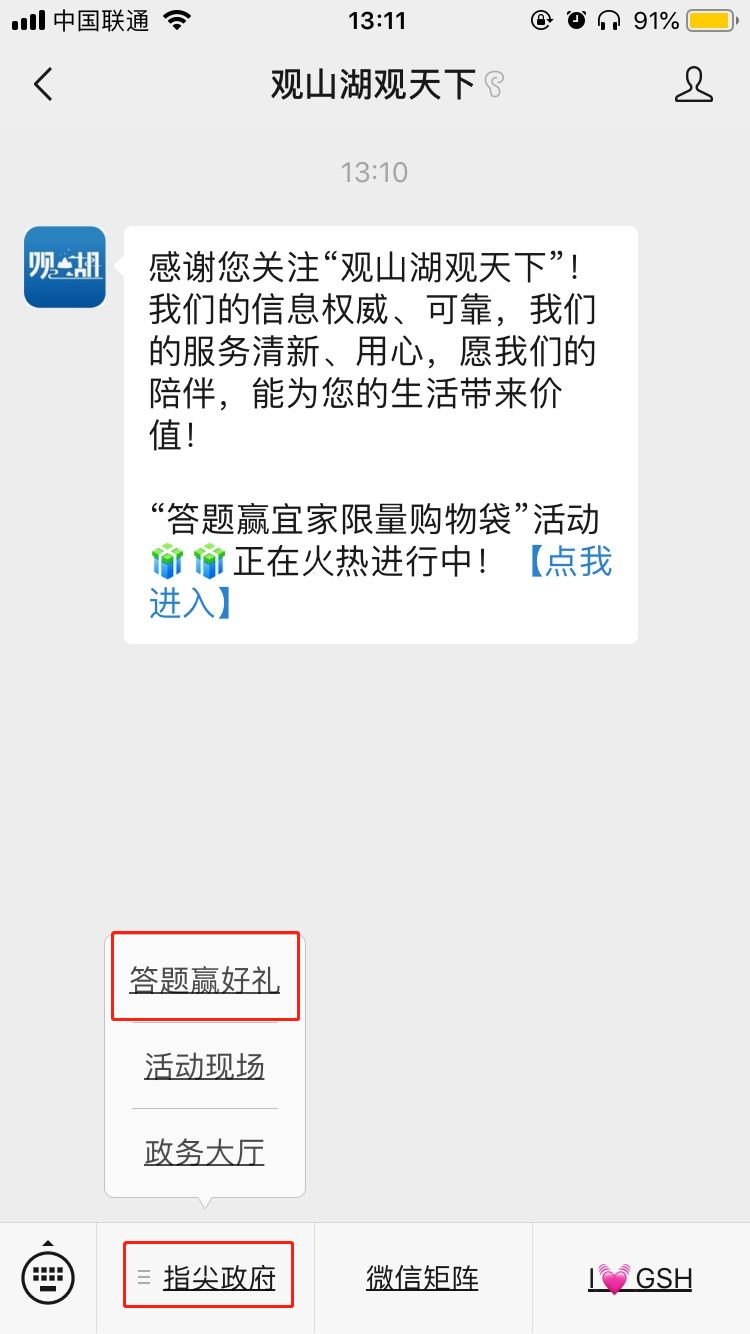Tap the back arrow to leave the chat
Viewport: 750px width, 1334px height.
(42, 85)
